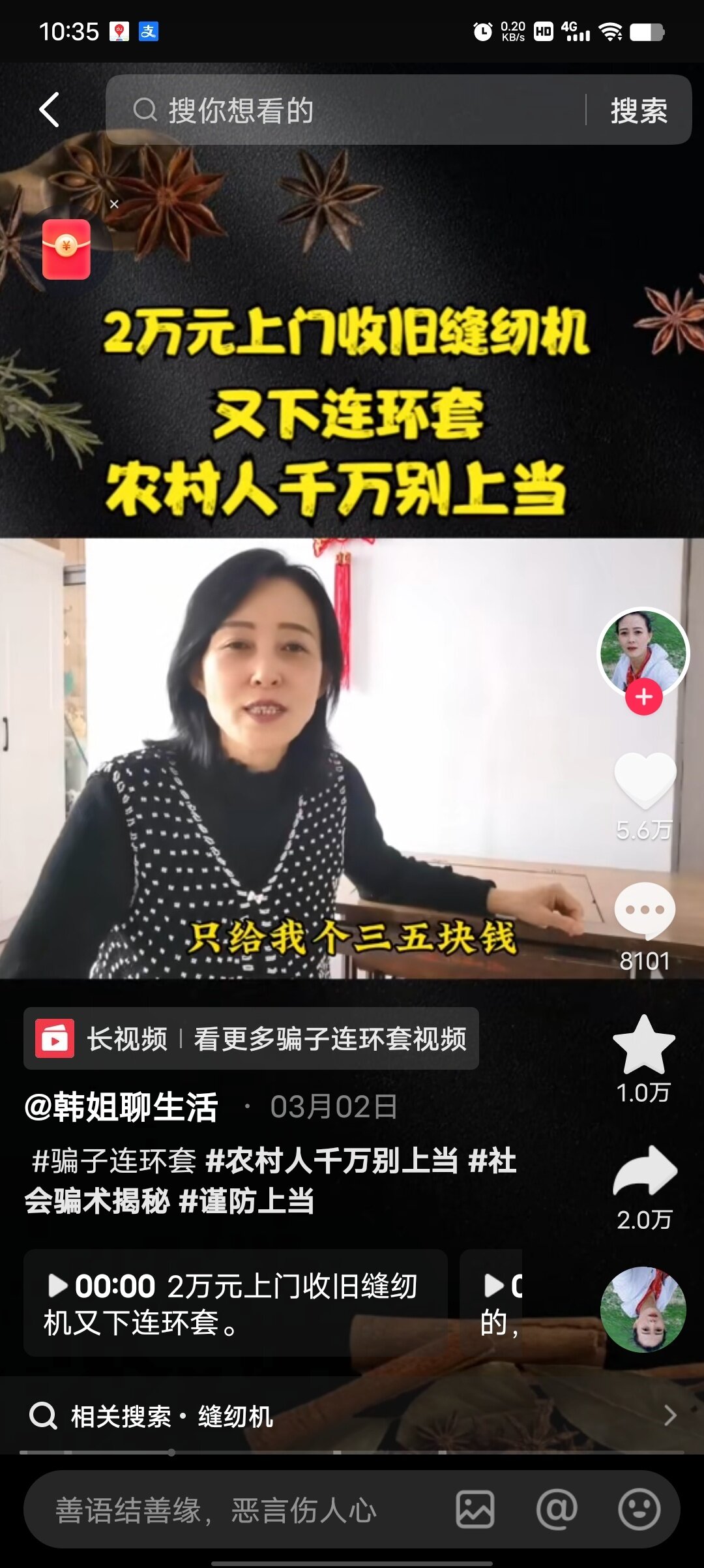704x1568 pixels.
Task: Tap the 搜索 button
Action: pyautogui.click(x=638, y=110)
